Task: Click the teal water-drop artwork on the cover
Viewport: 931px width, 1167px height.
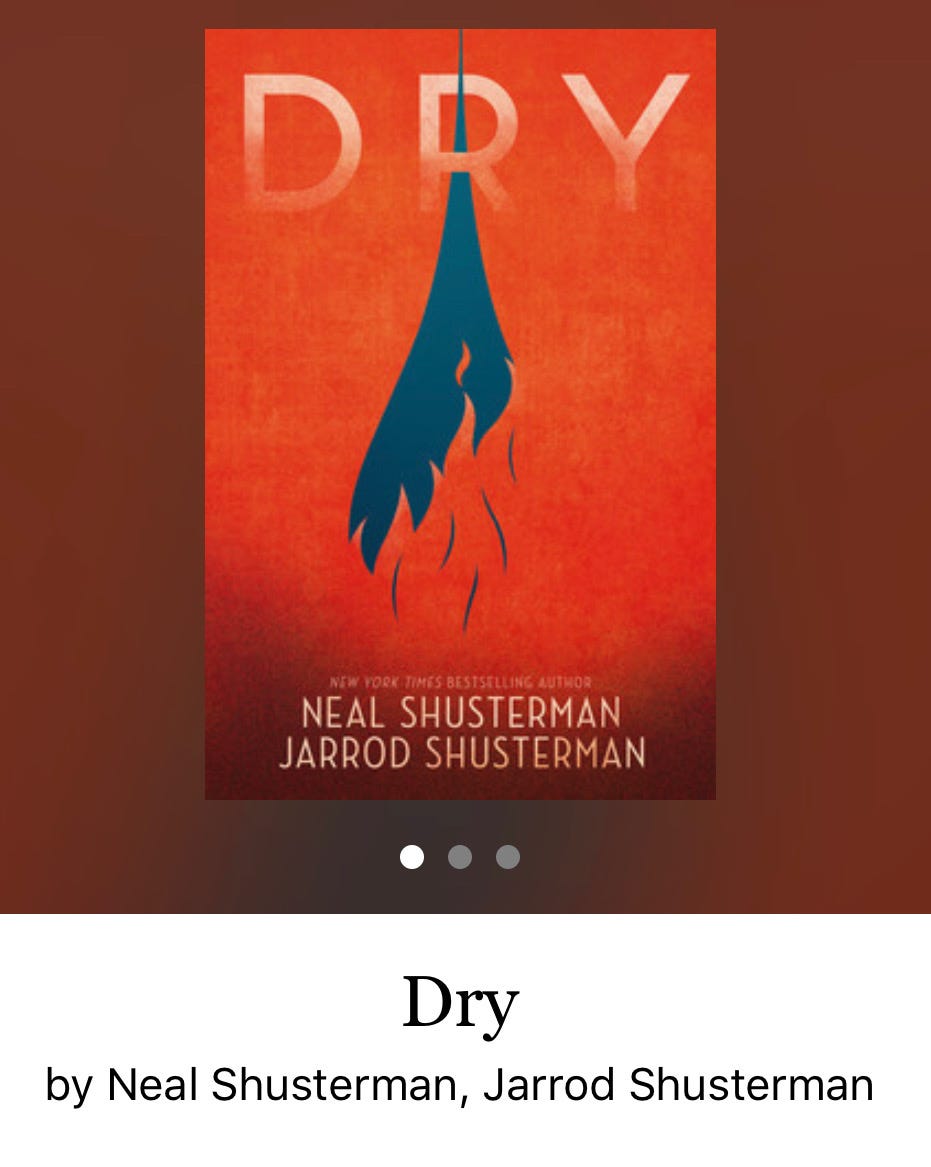Action: [450, 380]
